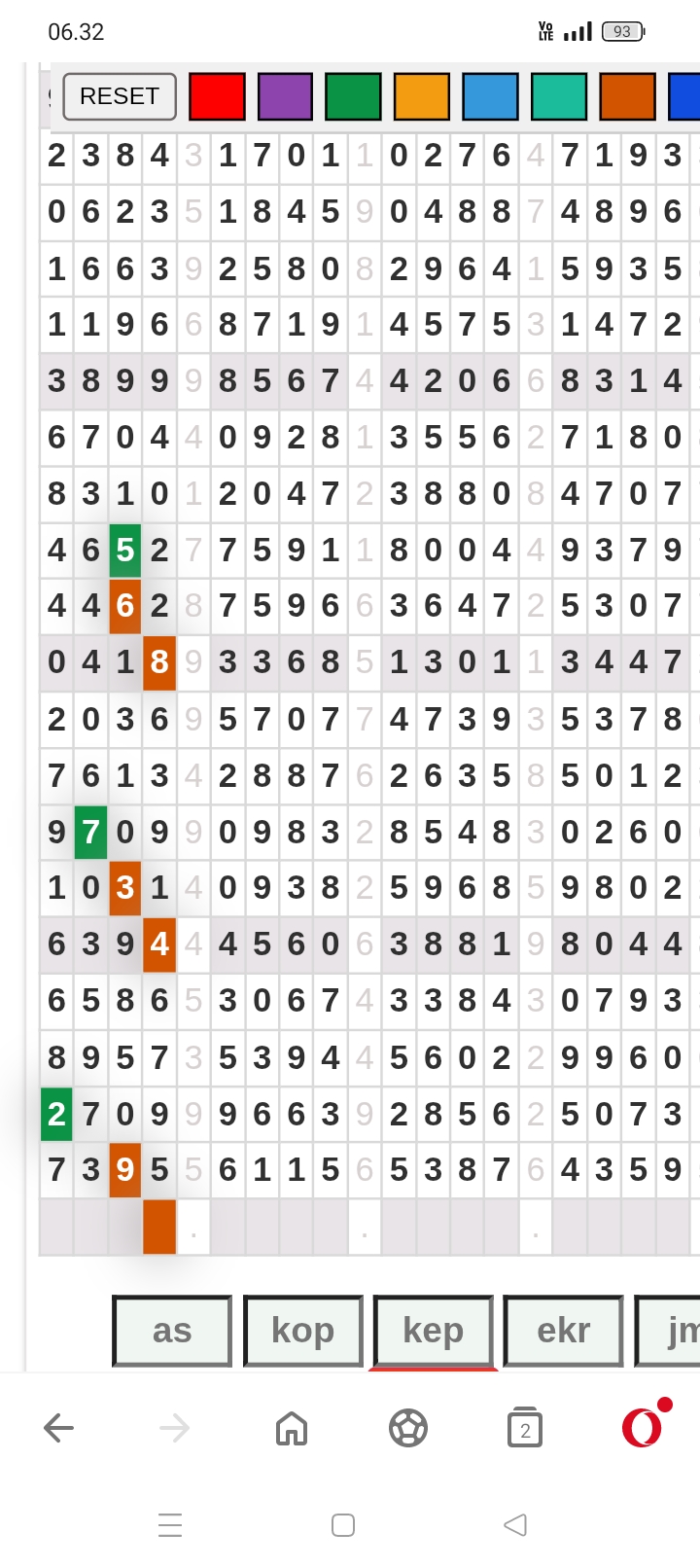Choose the purple color swatch

point(285,96)
